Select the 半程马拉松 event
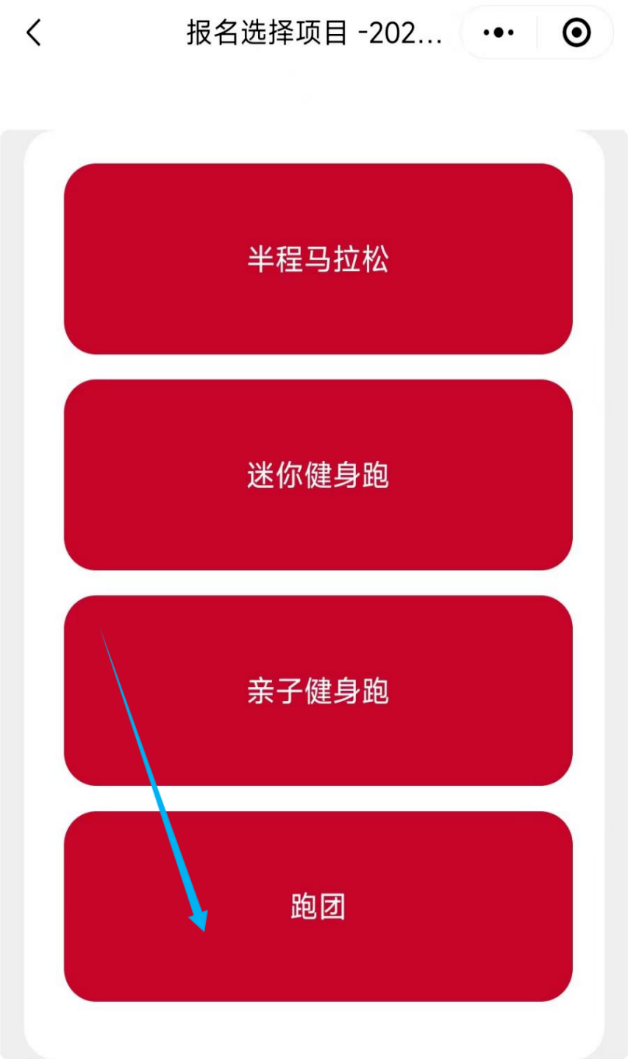This screenshot has height=1059, width=628. pos(318,259)
